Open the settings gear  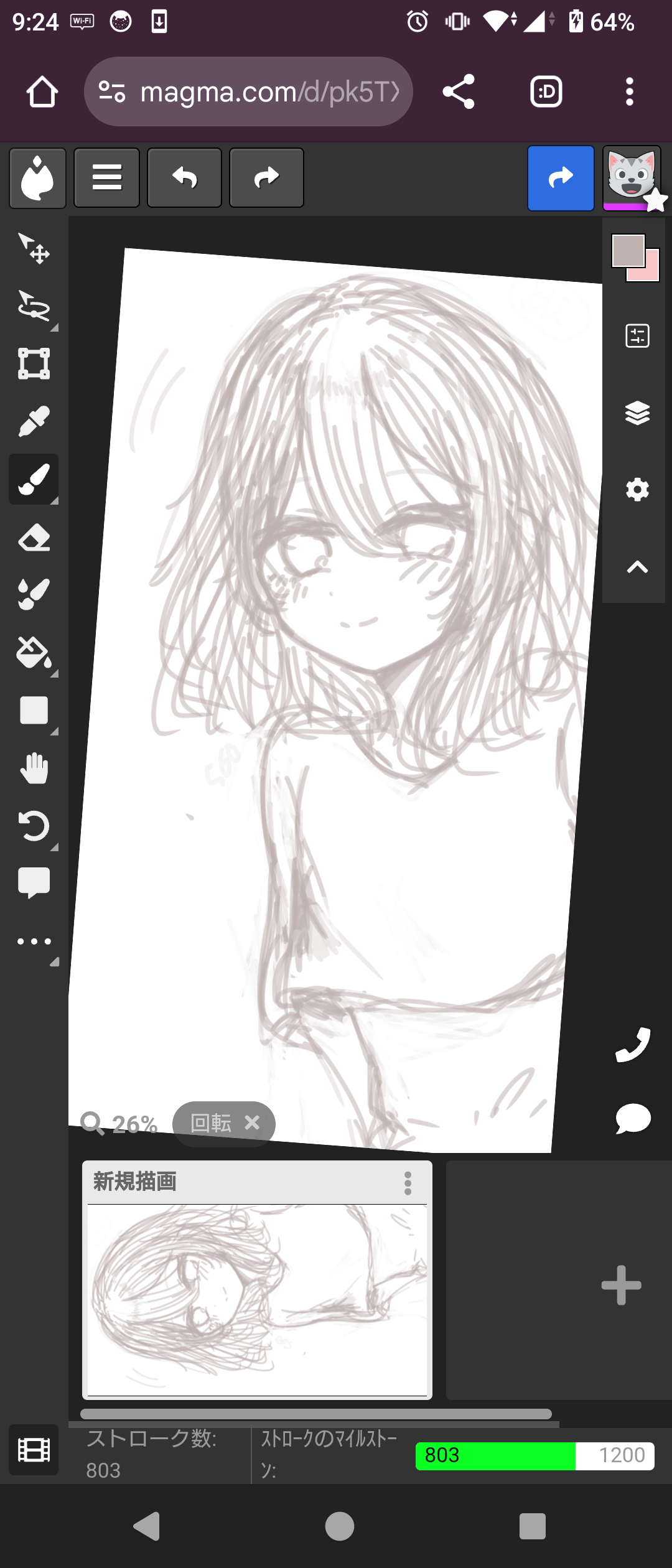[x=637, y=490]
